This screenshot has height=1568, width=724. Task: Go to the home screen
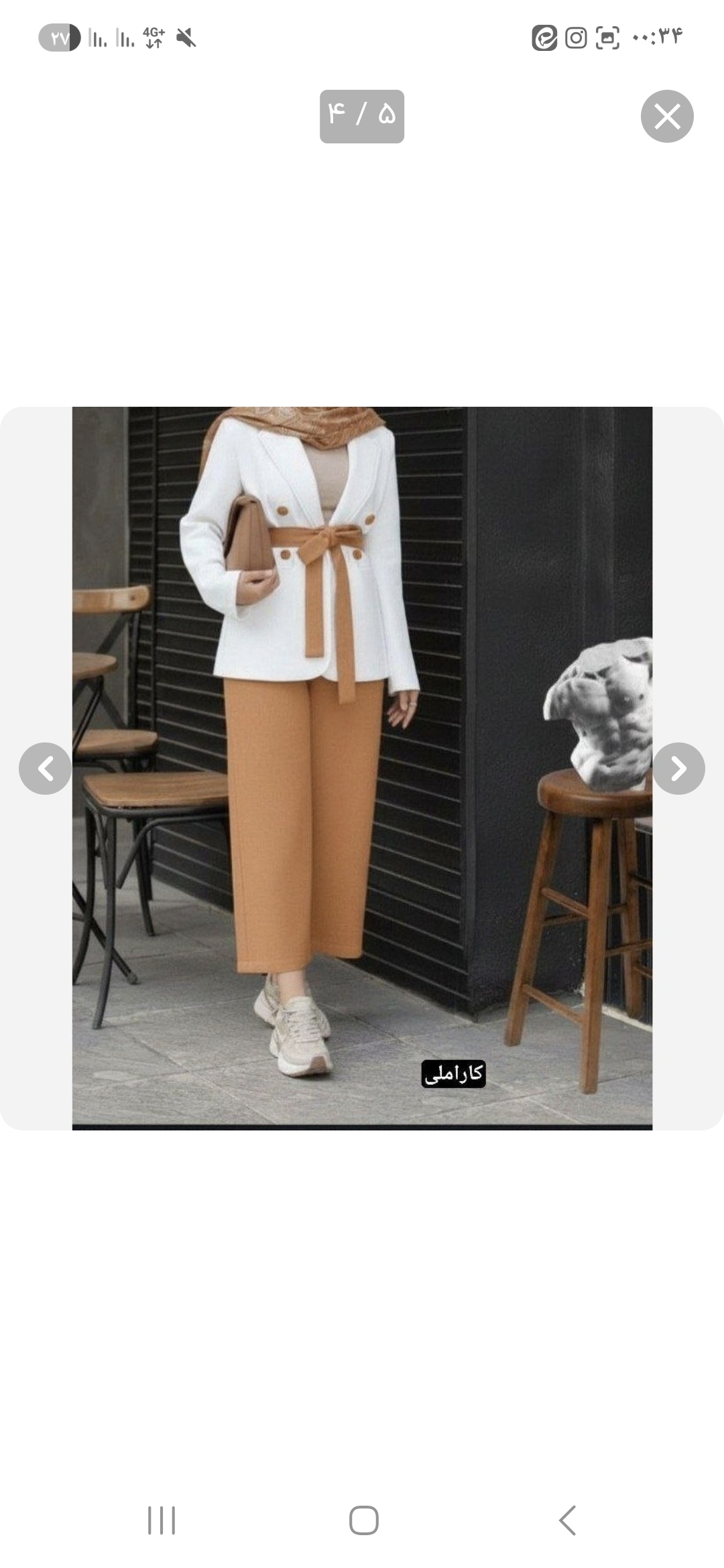[363, 1520]
